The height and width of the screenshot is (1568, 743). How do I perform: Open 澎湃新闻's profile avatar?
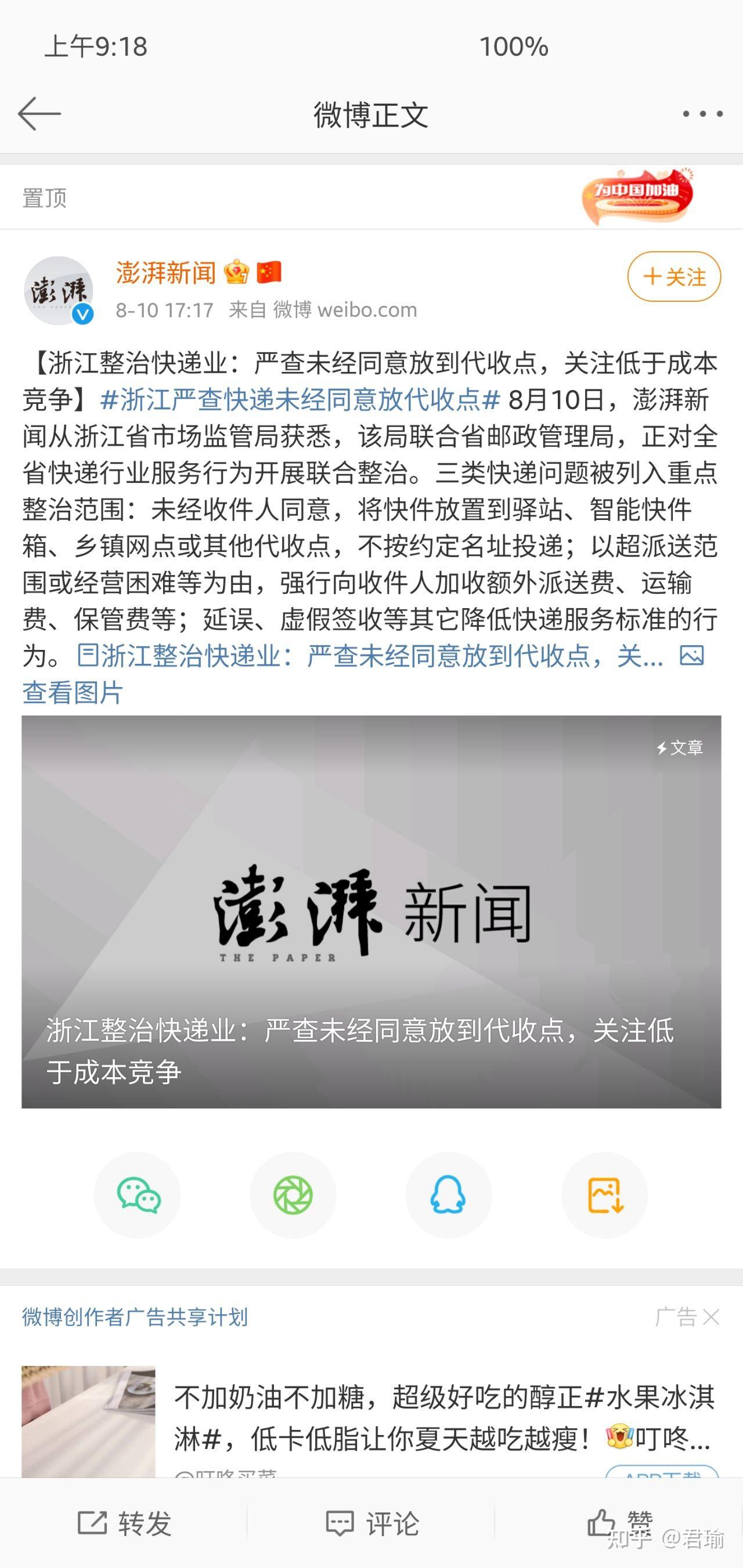click(59, 290)
